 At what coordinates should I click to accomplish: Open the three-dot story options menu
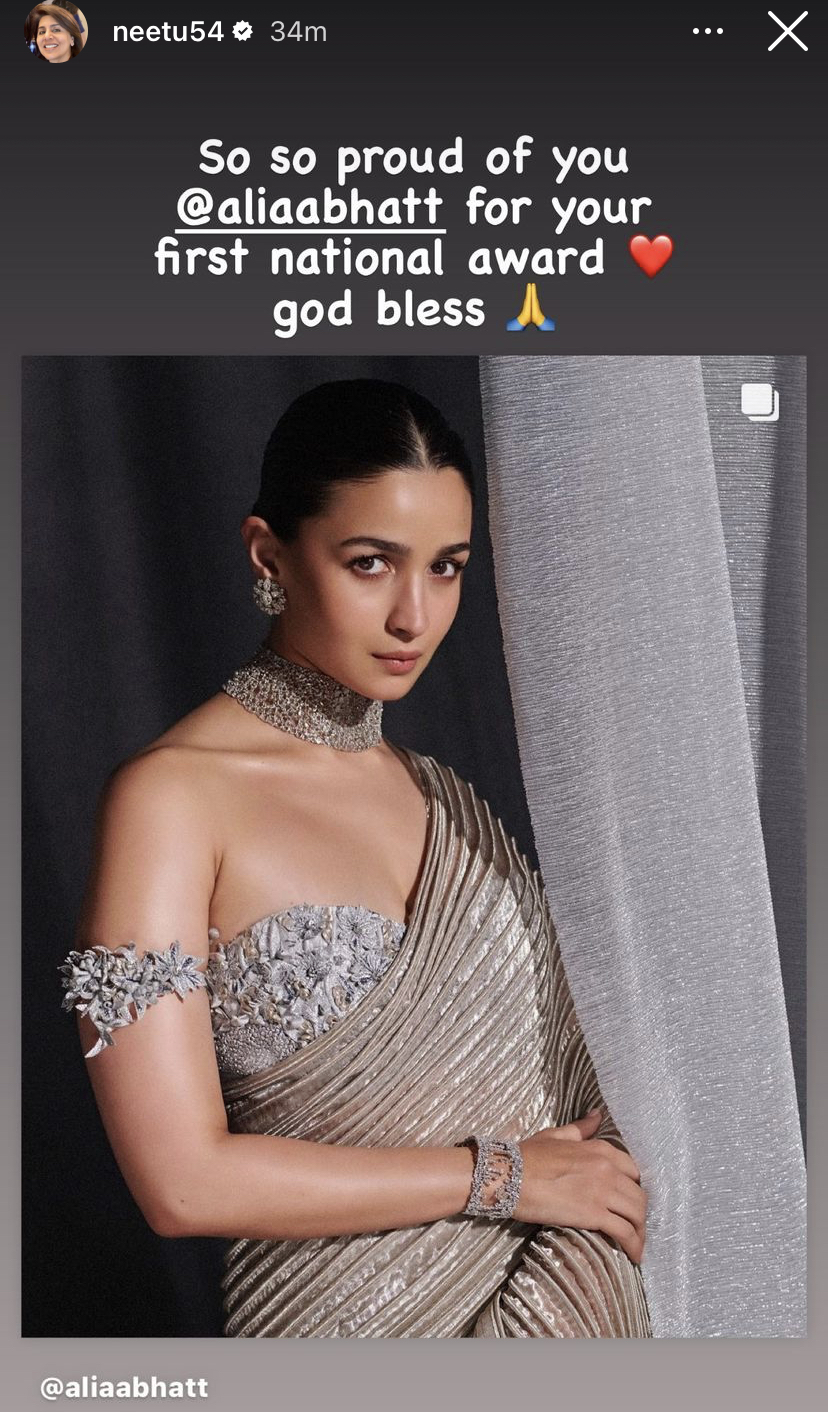click(707, 32)
